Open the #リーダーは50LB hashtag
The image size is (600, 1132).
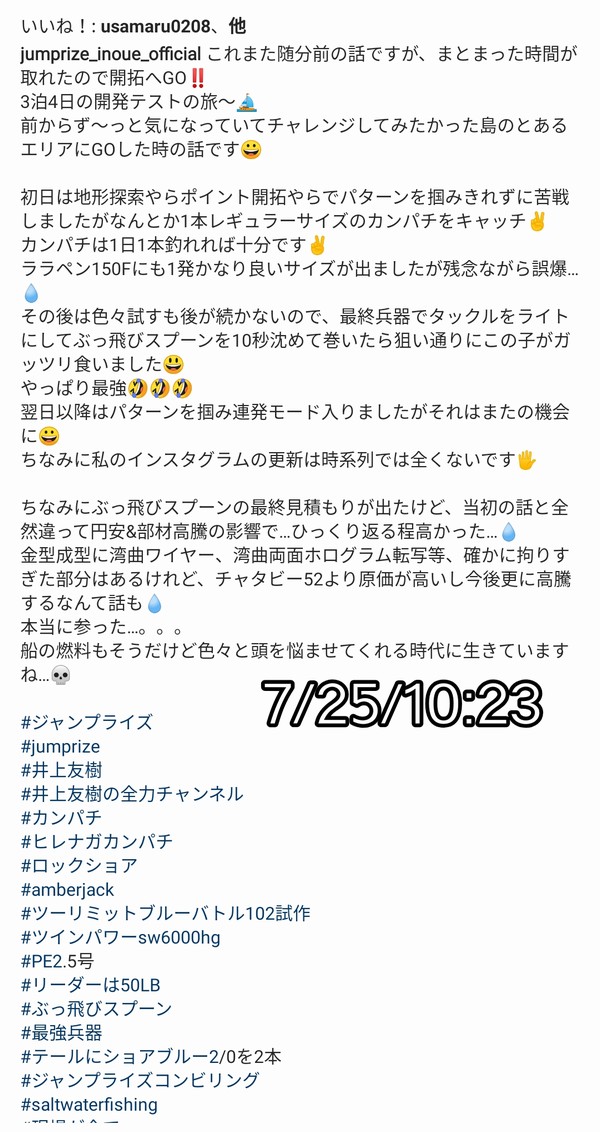click(88, 985)
